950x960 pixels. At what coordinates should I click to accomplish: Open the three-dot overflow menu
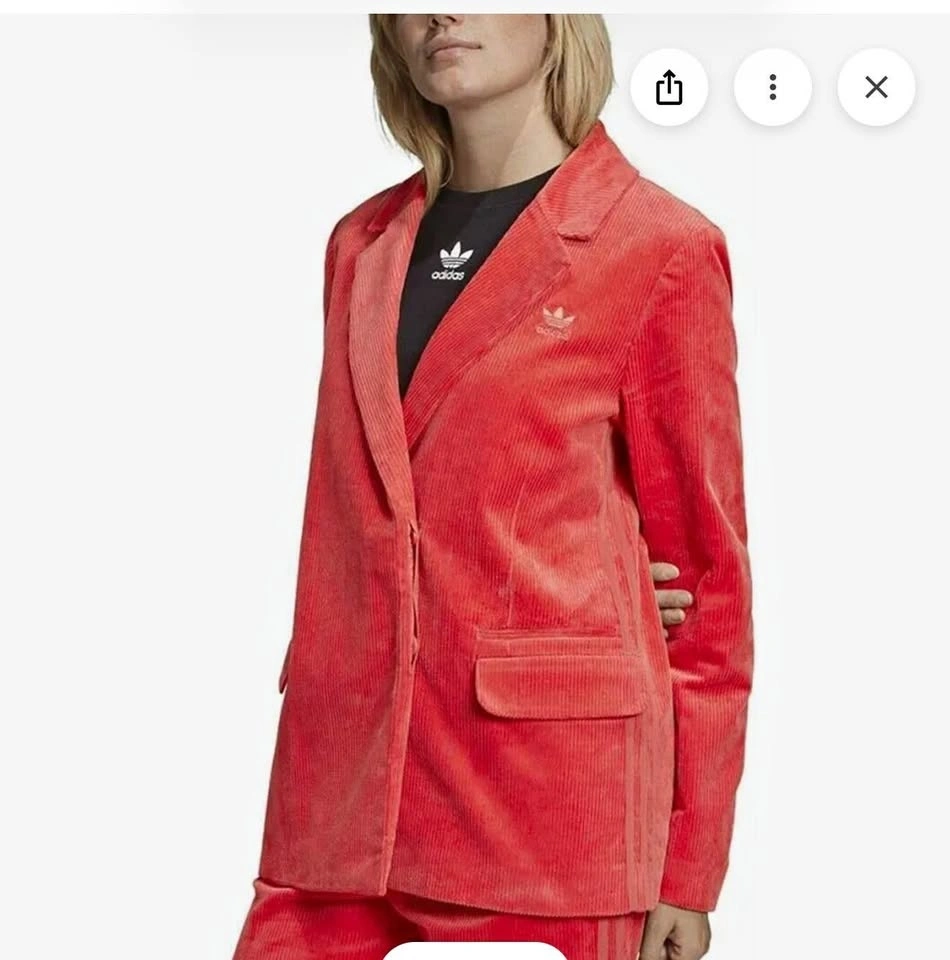click(772, 87)
